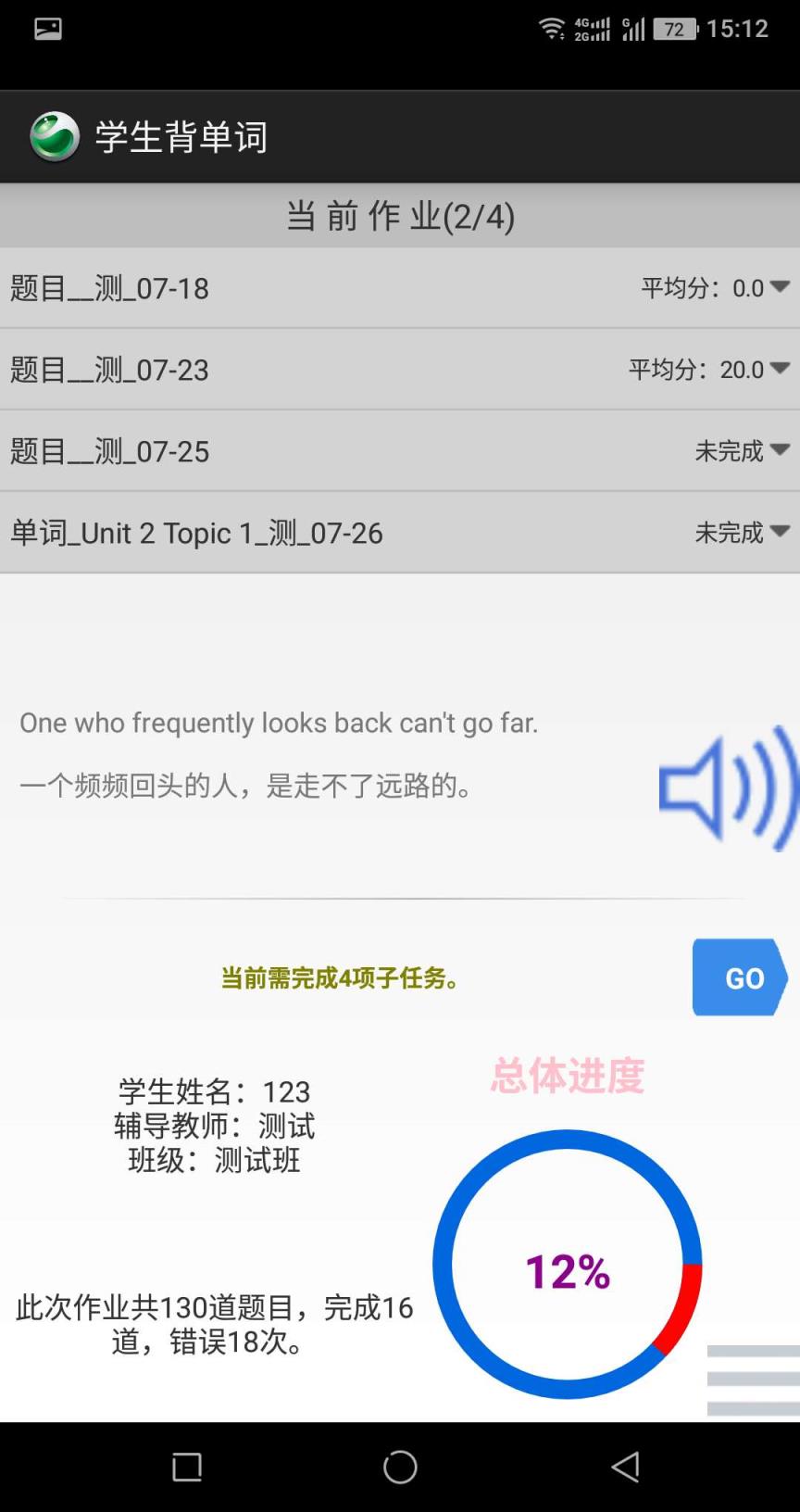The height and width of the screenshot is (1512, 800).
Task: Expand the 未完成 arrow for 题目__测_07-25
Action: coord(781,451)
